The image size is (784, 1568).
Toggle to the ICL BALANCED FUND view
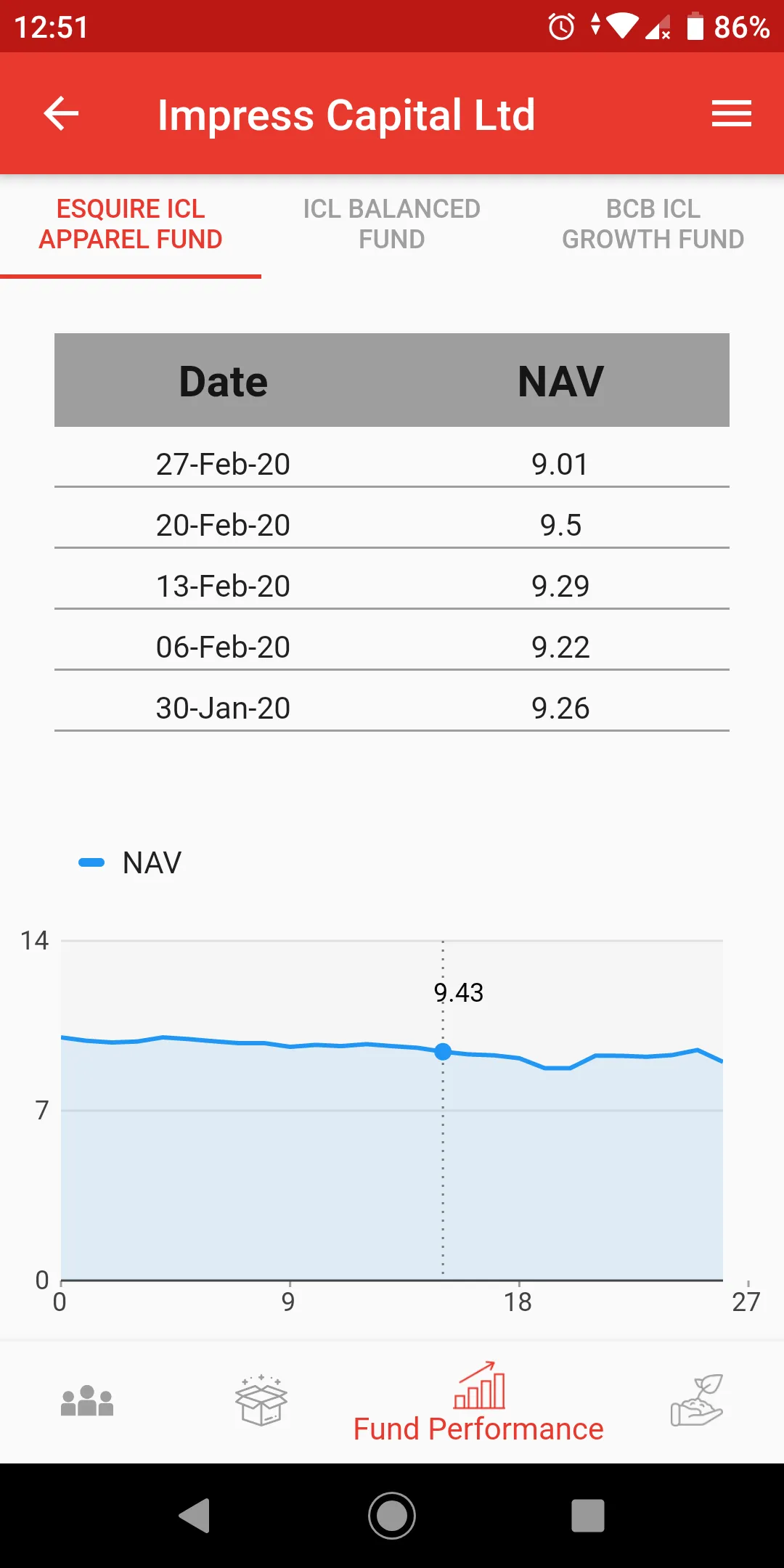click(x=391, y=224)
